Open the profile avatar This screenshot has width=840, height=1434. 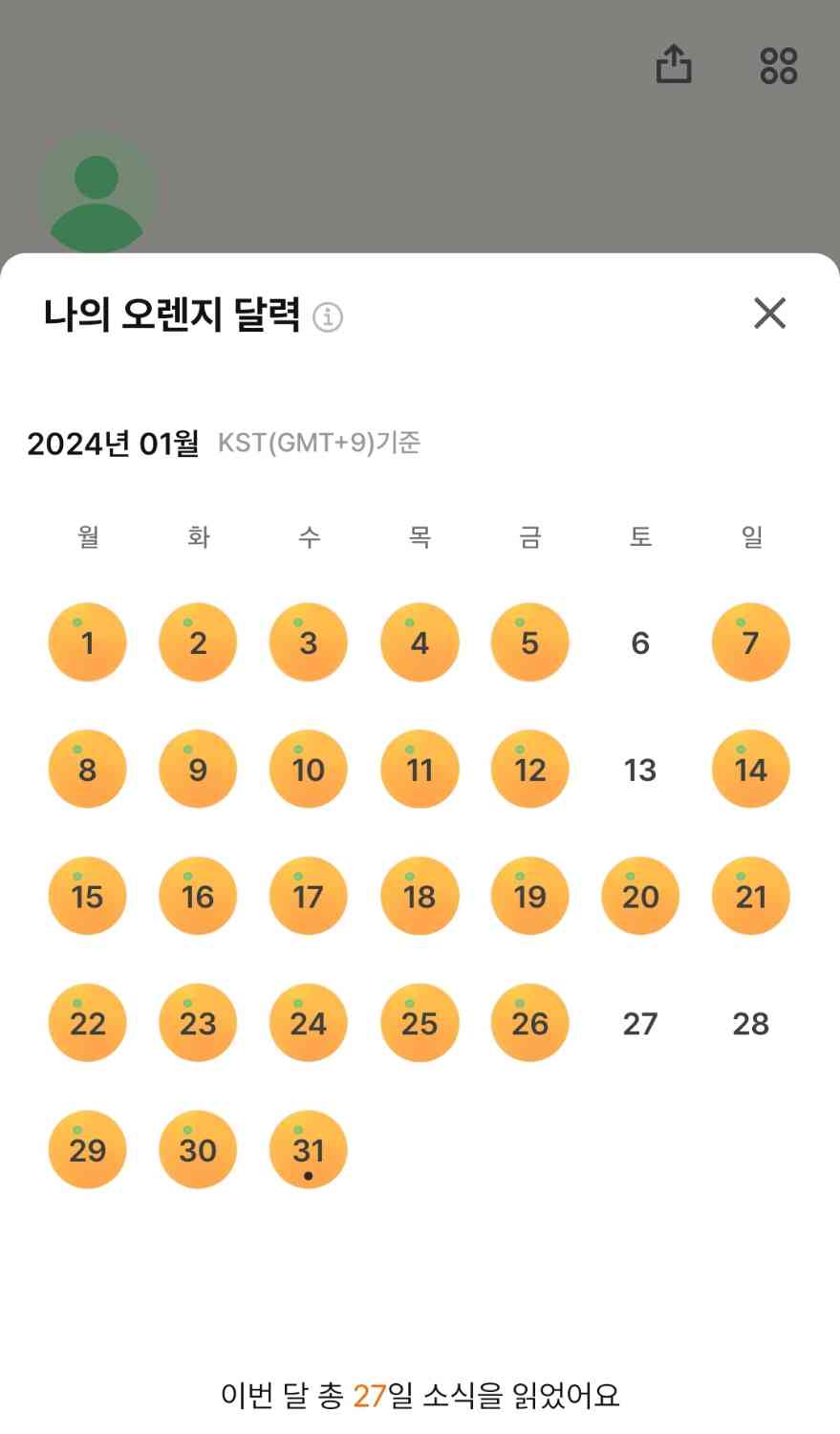pos(97,191)
